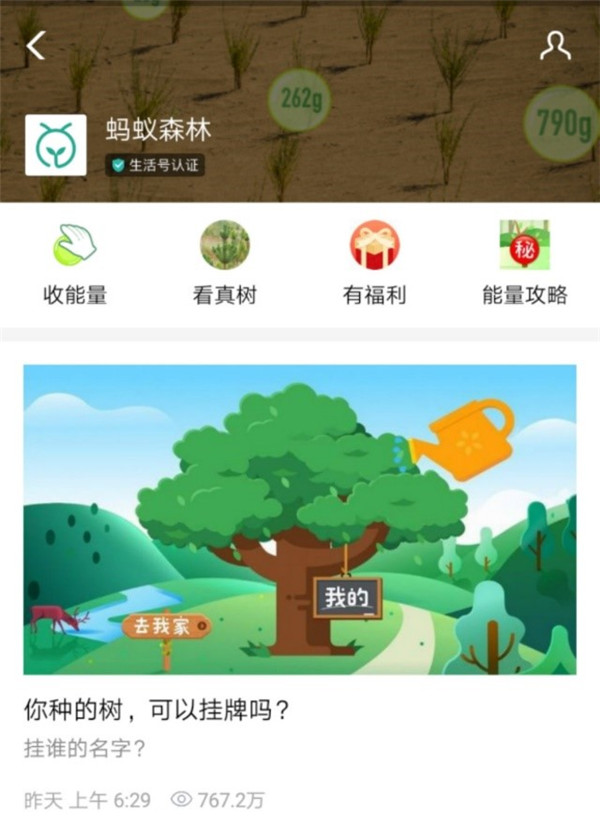The width and height of the screenshot is (600, 824).
Task: Go back using the top arrow
Action: (x=37, y=46)
